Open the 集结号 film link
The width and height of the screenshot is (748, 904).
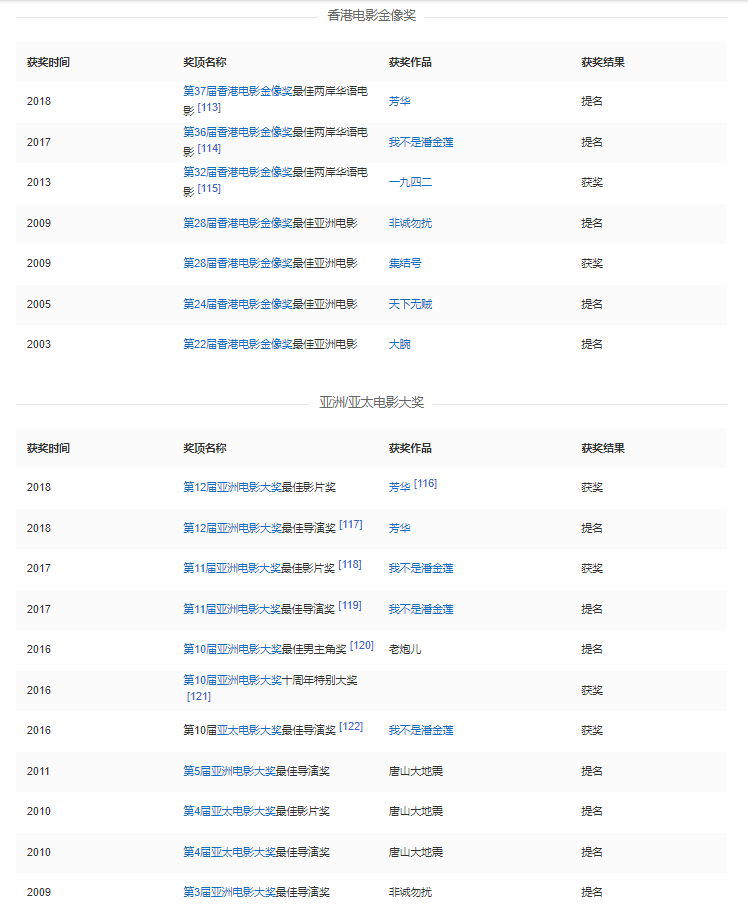coord(405,263)
